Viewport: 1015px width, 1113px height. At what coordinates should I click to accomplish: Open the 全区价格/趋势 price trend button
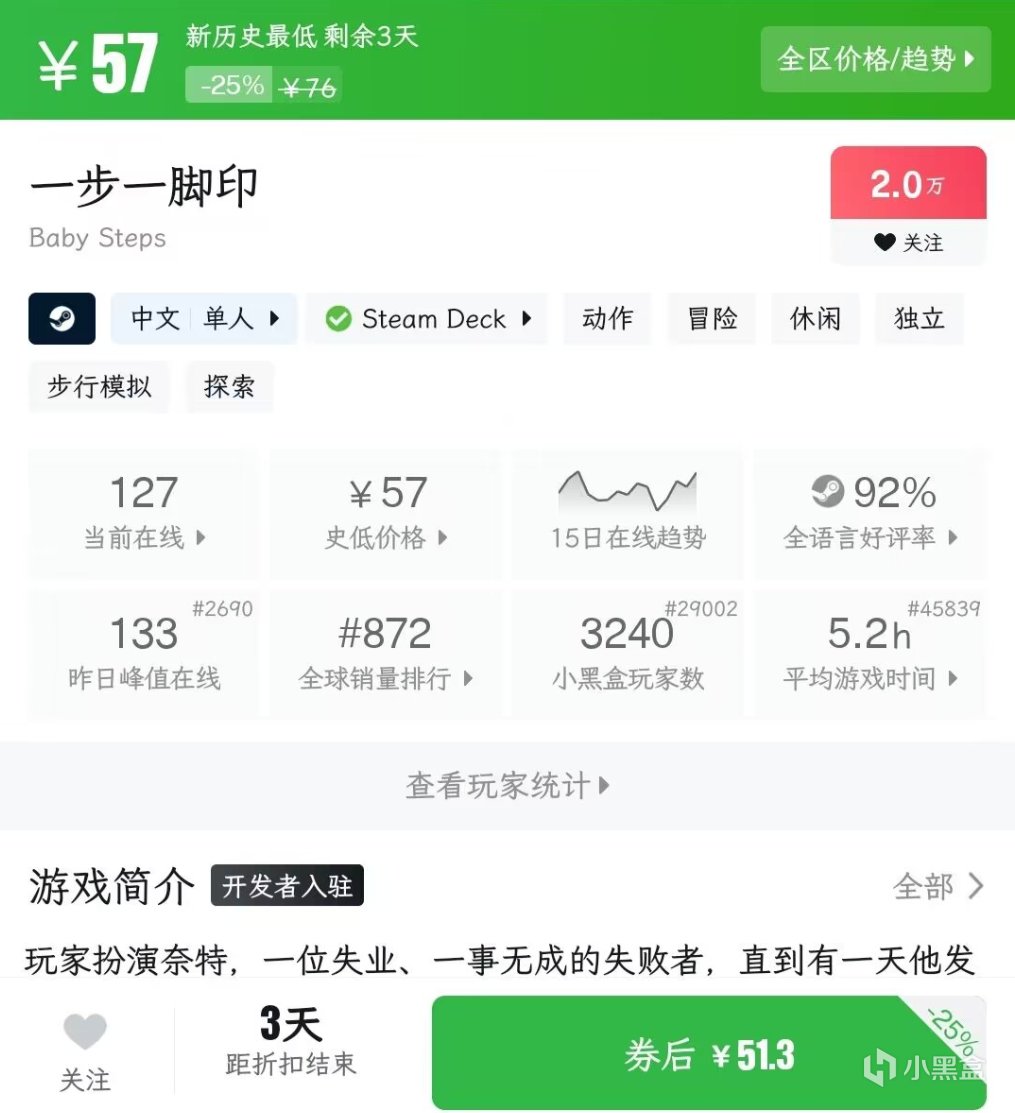tap(875, 59)
